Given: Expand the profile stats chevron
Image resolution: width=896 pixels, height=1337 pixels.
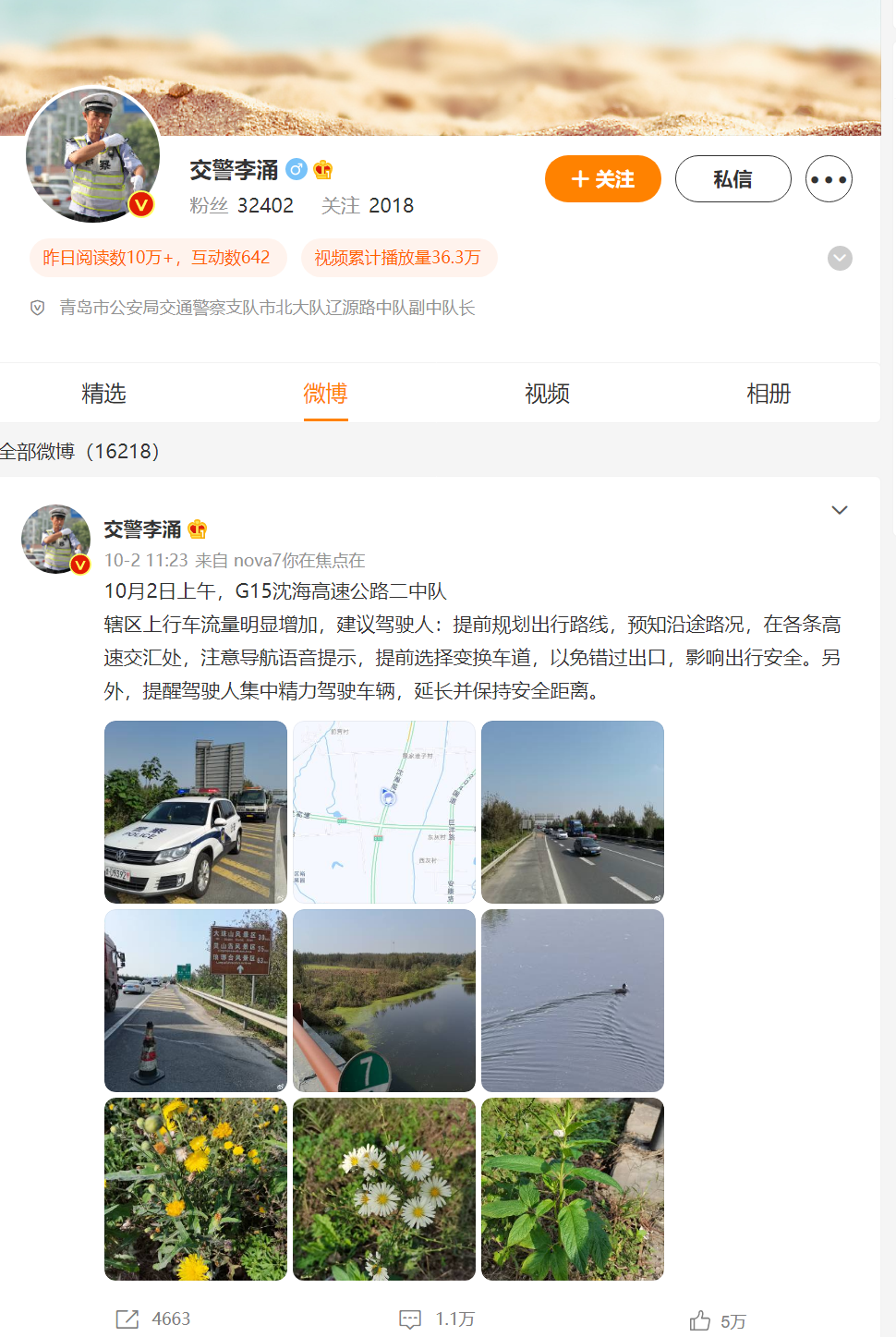Looking at the screenshot, I should pos(840,259).
